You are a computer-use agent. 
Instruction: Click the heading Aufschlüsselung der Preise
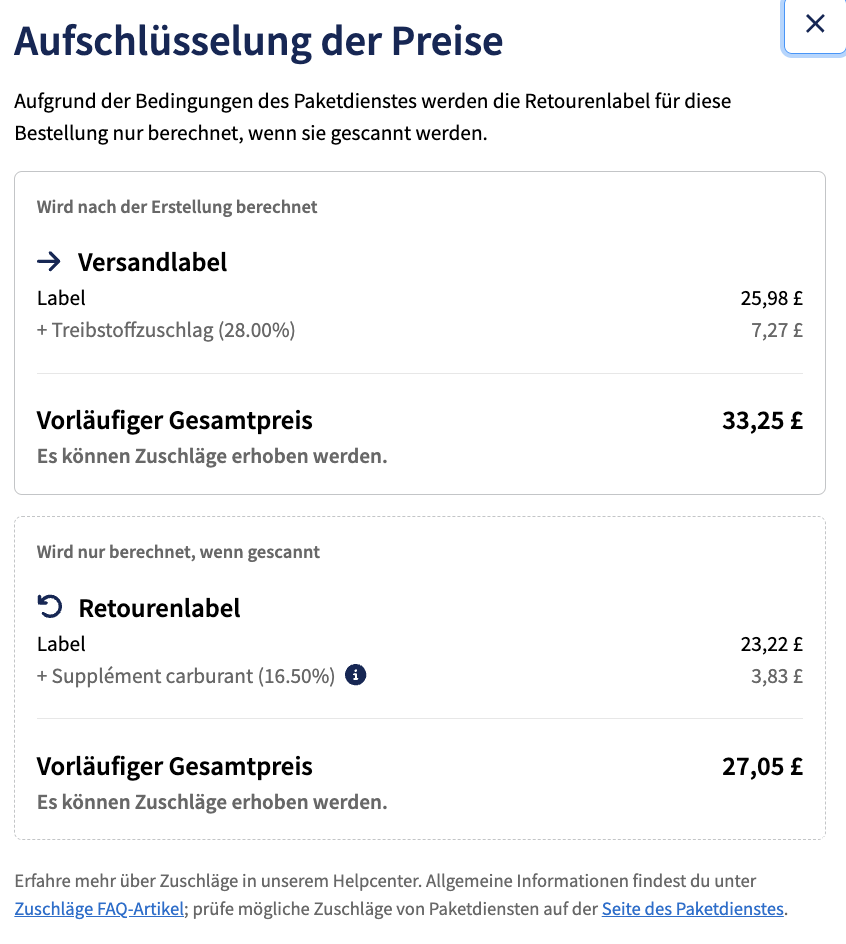pyautogui.click(x=258, y=42)
